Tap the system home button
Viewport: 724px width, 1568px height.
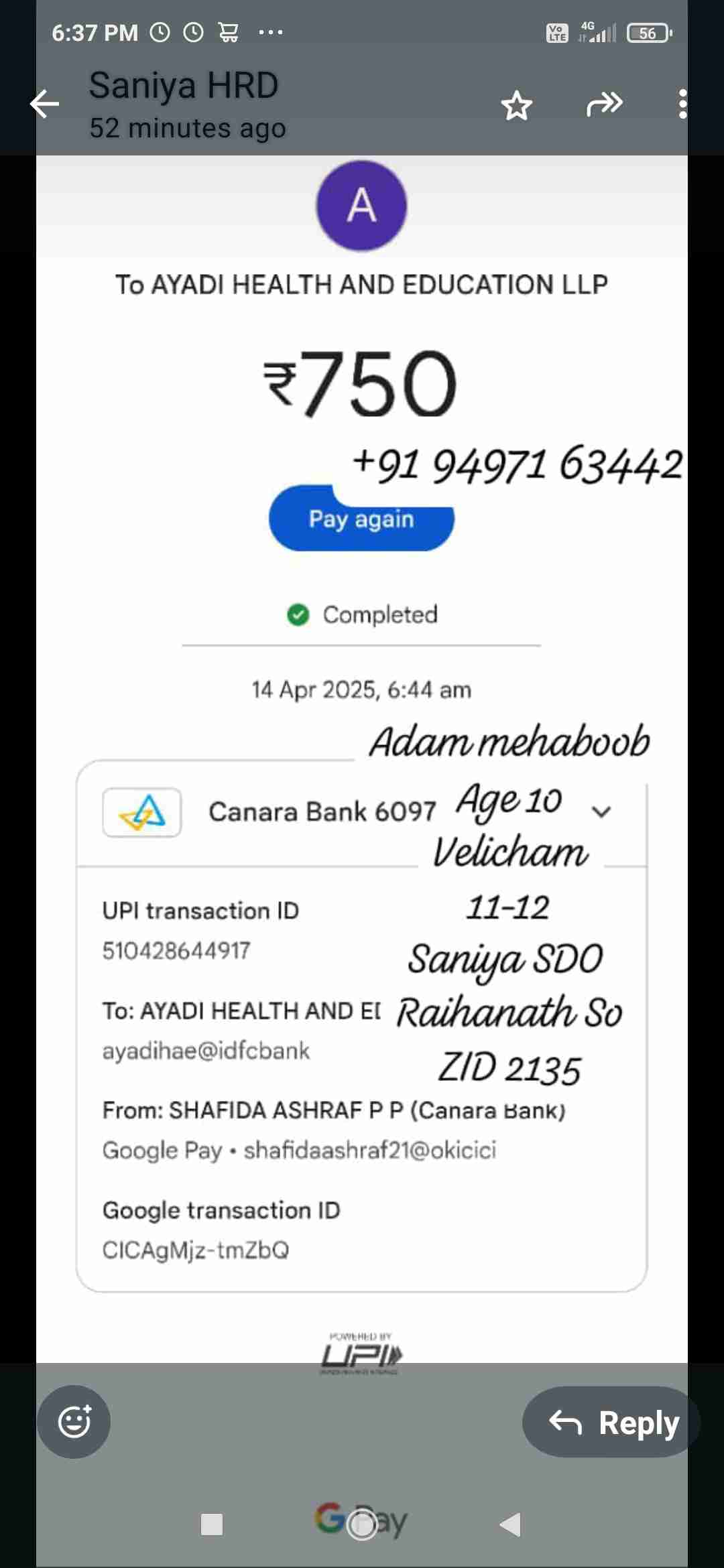tap(362, 1525)
